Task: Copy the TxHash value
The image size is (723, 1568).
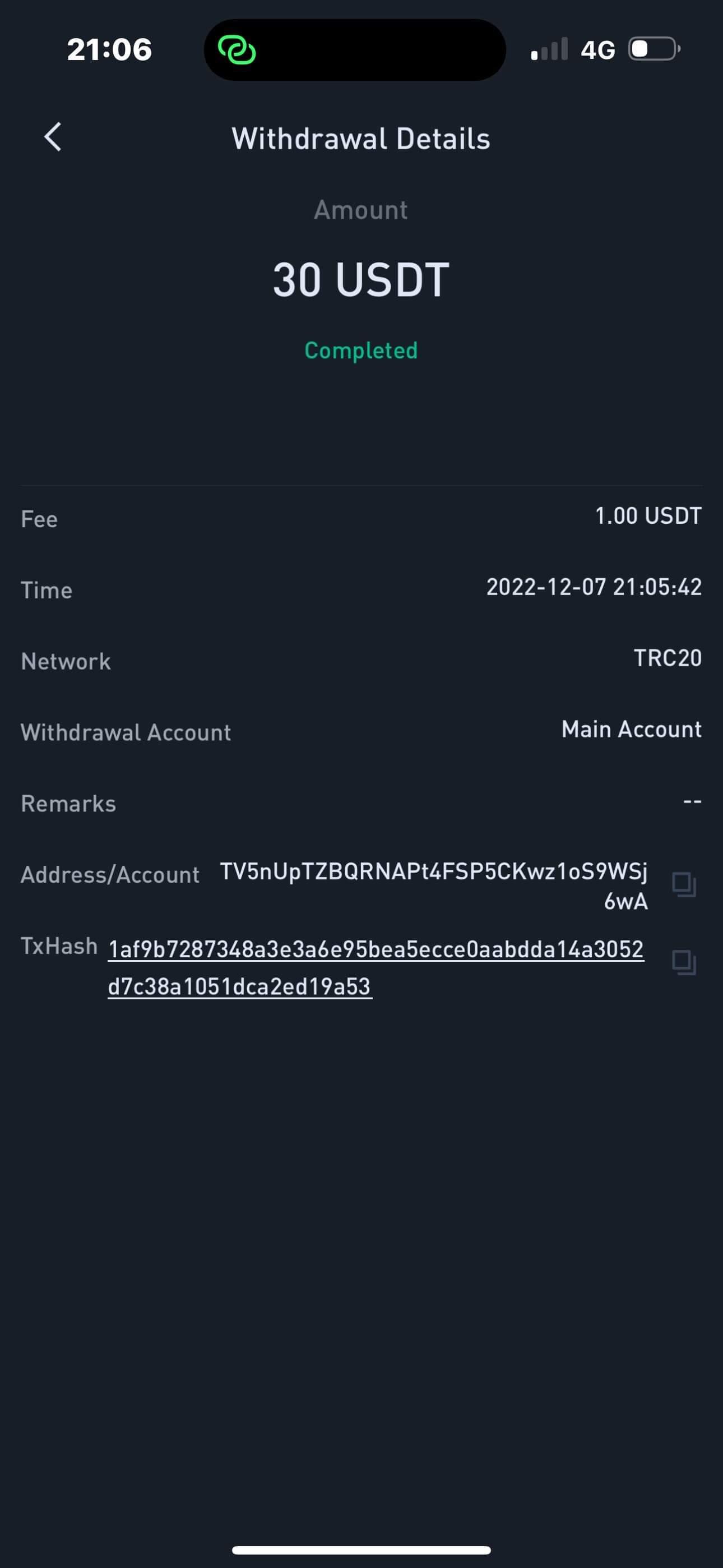Action: (x=683, y=962)
